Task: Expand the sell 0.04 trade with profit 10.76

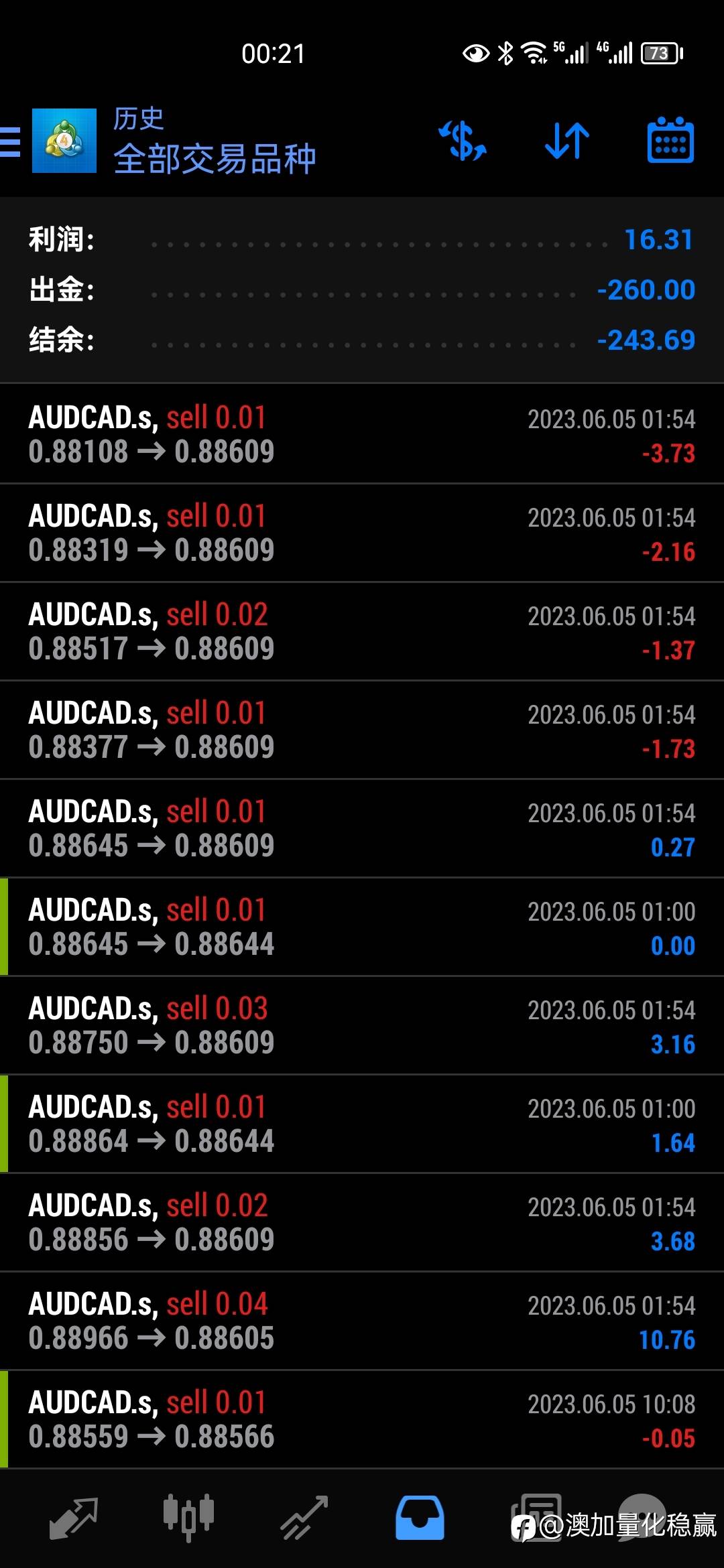Action: point(362,1321)
